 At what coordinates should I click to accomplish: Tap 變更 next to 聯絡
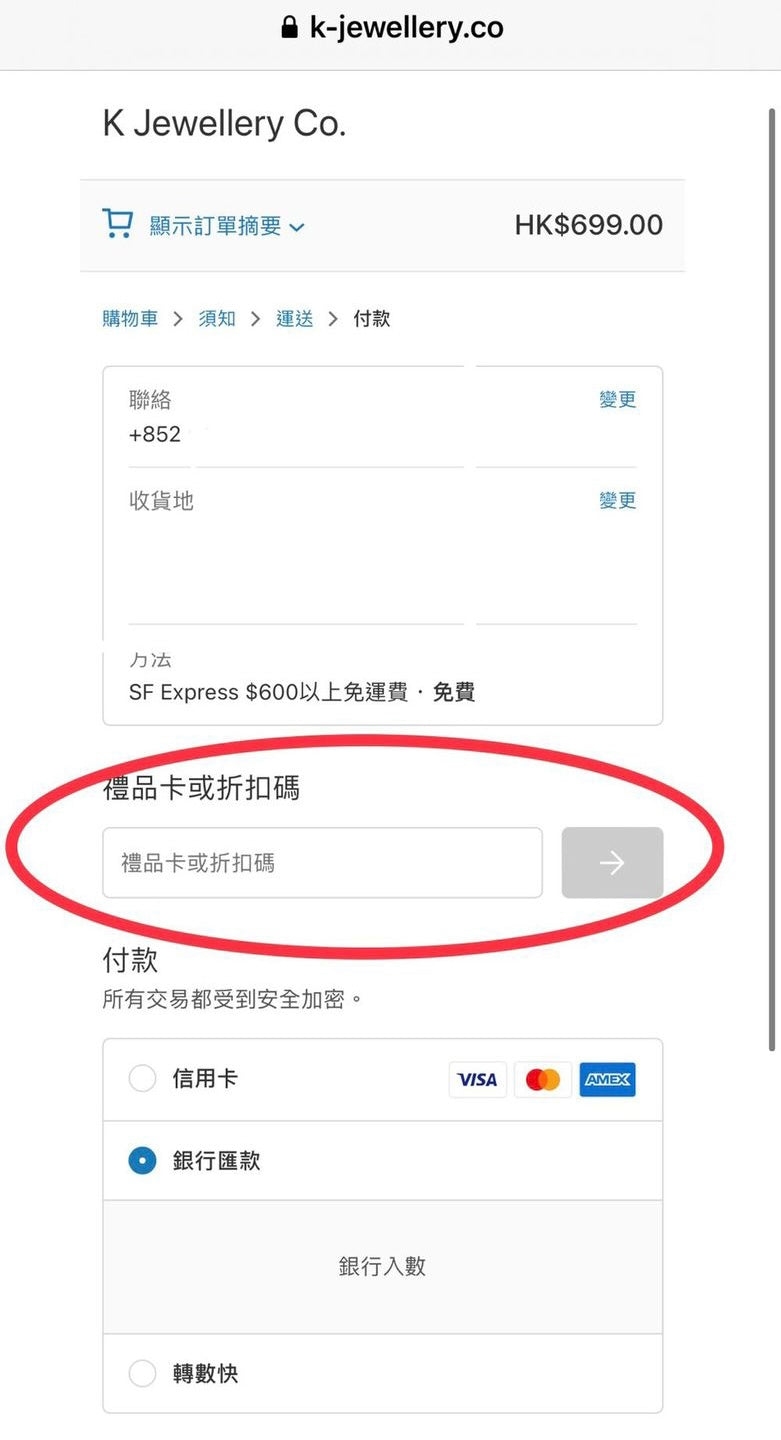(618, 399)
